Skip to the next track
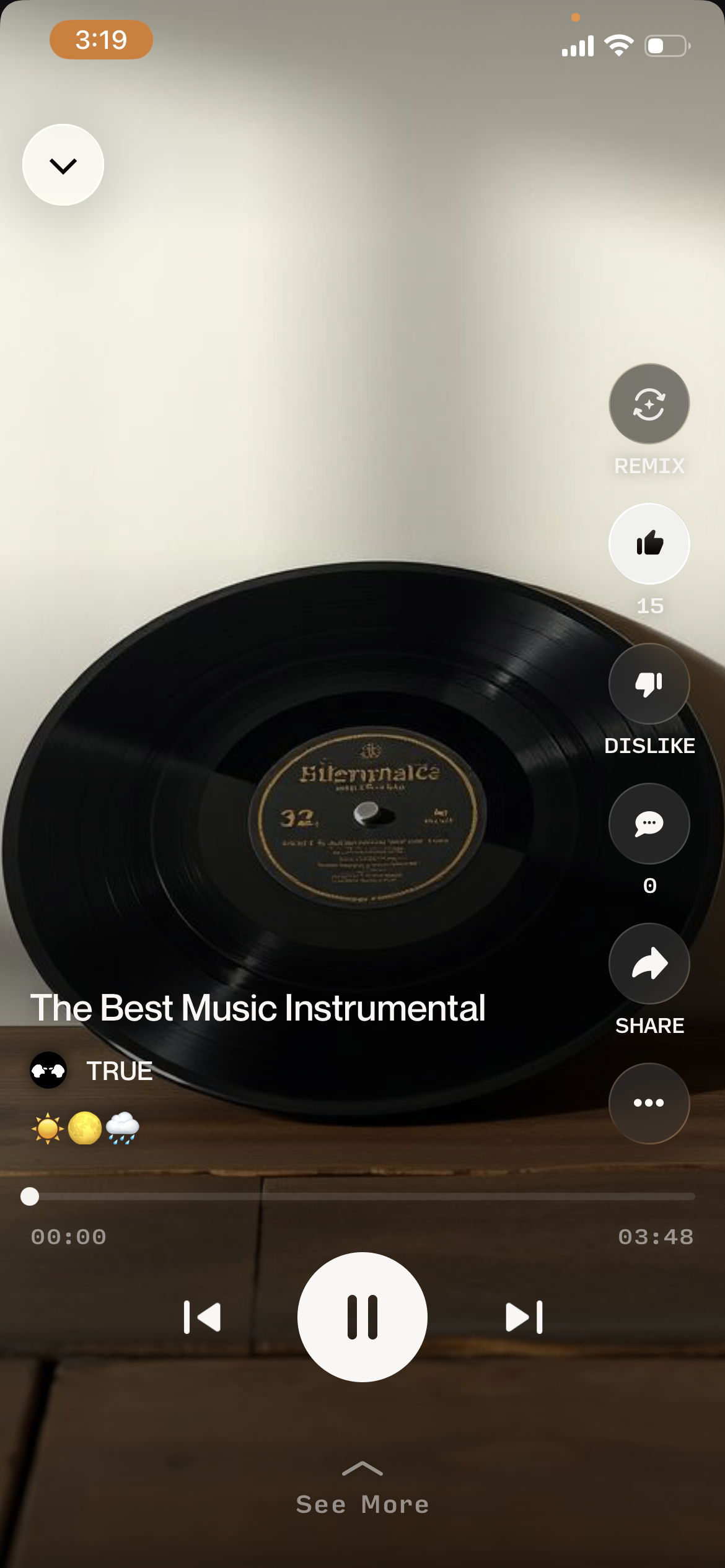Viewport: 725px width, 1568px height. click(x=524, y=1317)
